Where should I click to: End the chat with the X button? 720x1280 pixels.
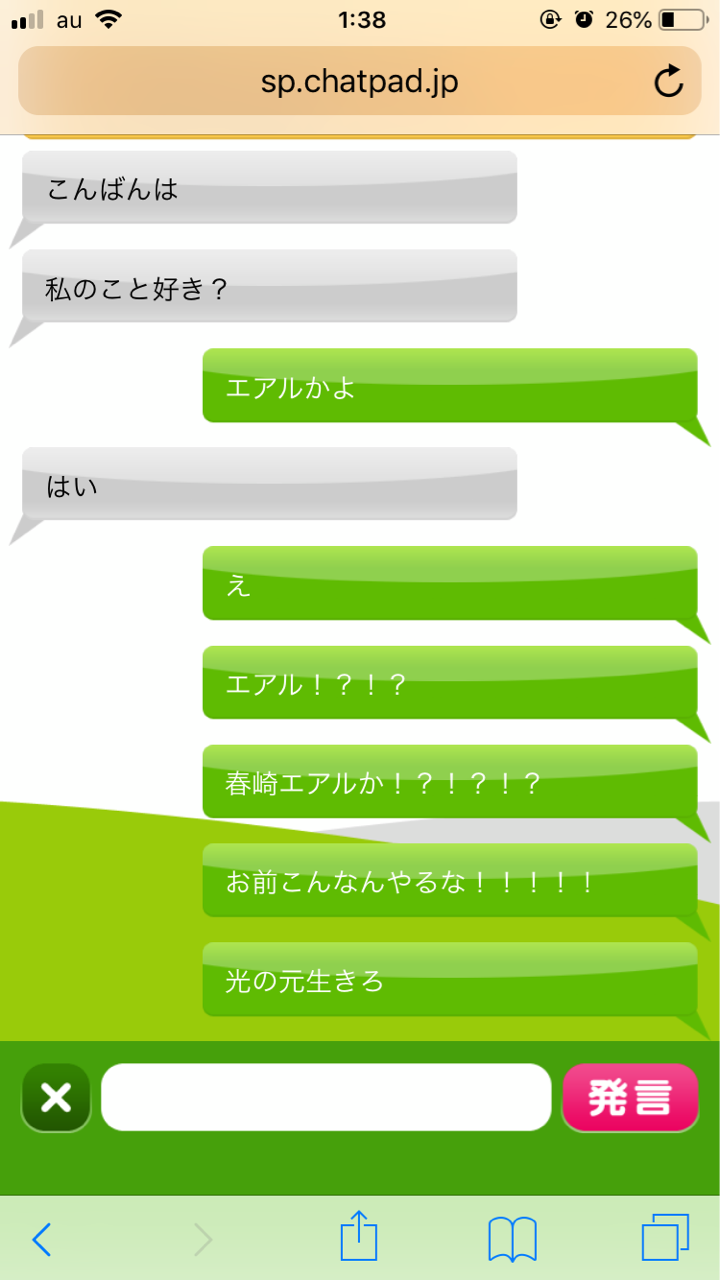click(x=56, y=1098)
